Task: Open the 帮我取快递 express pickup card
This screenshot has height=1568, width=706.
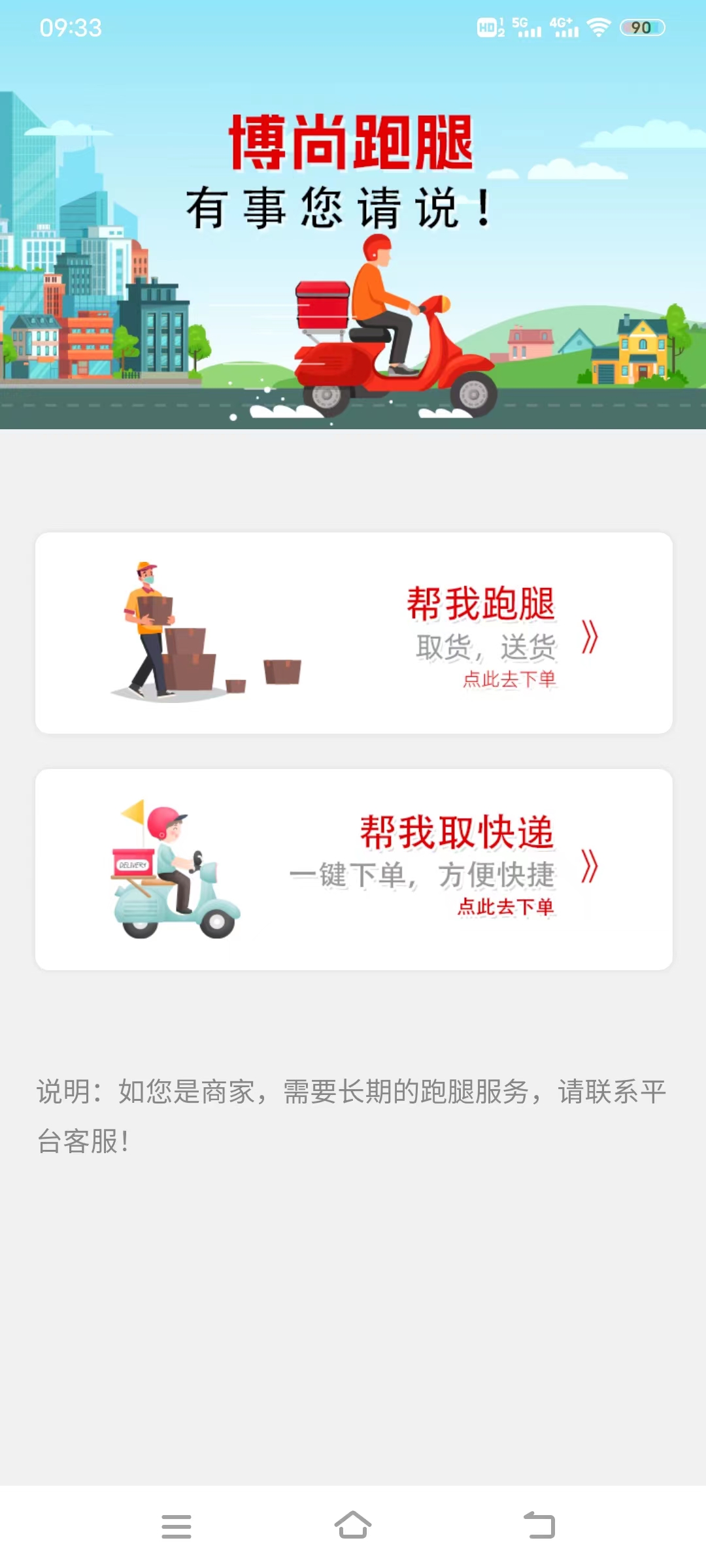Action: (x=354, y=869)
